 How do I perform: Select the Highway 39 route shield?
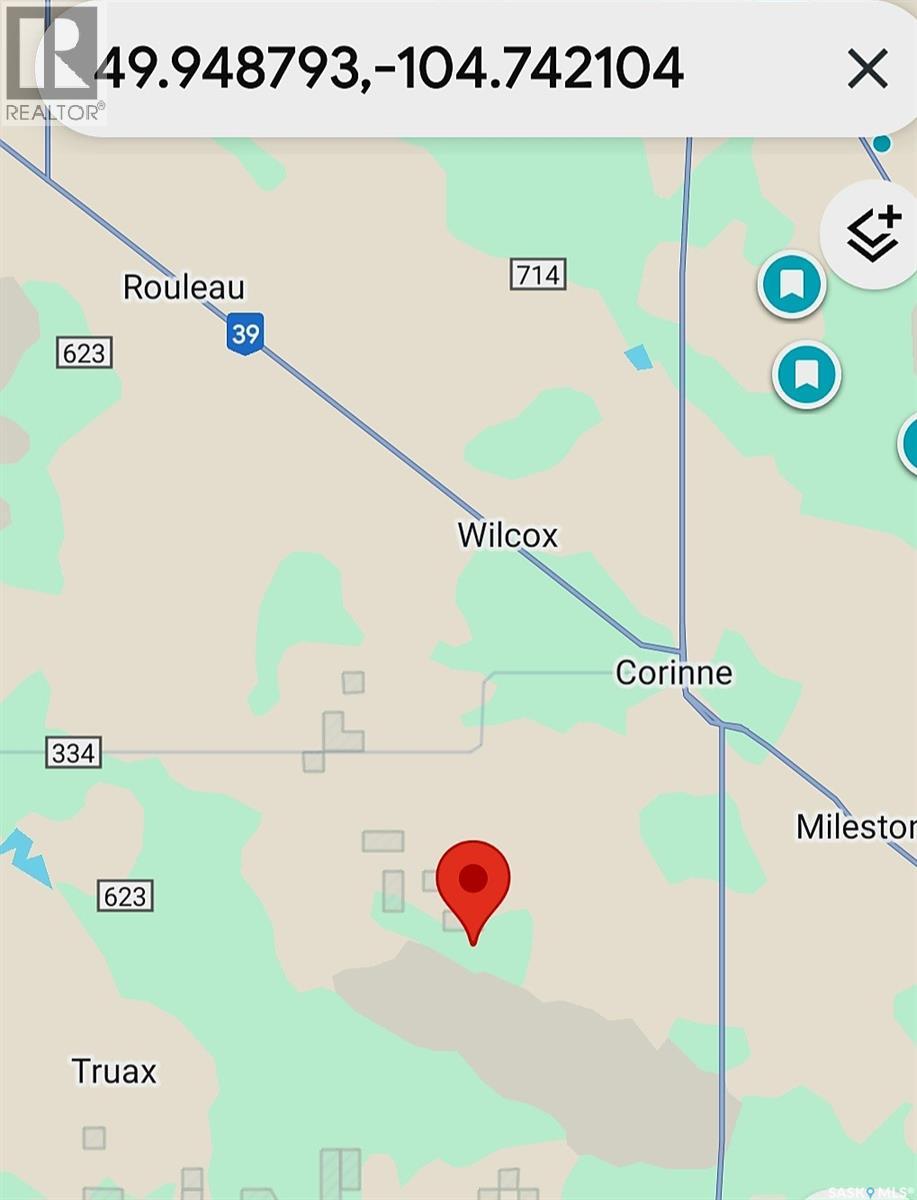point(245,334)
